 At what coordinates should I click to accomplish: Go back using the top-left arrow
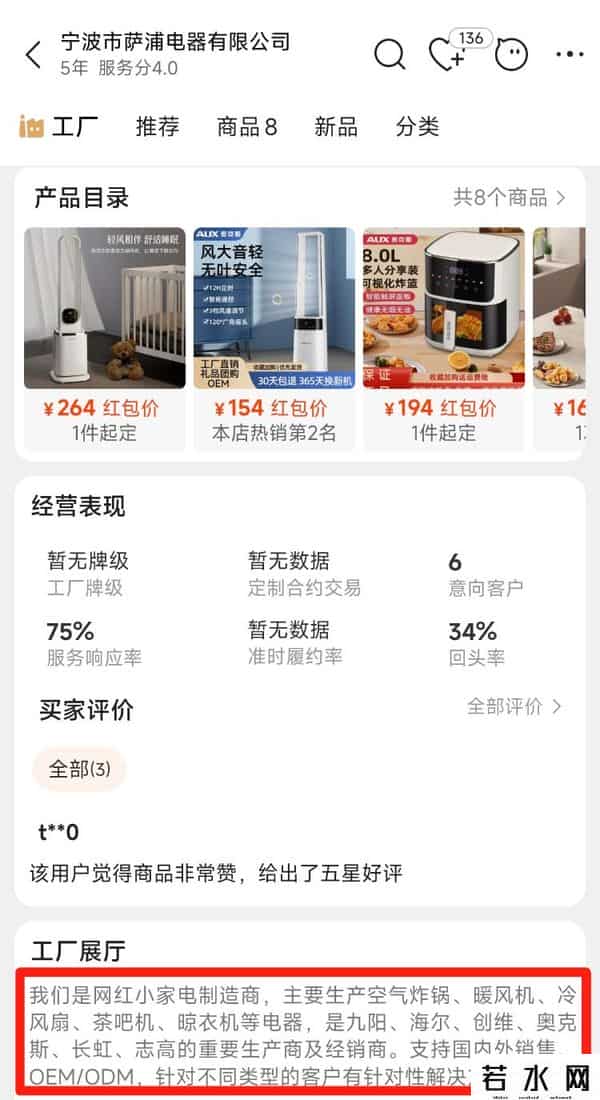pos(33,54)
